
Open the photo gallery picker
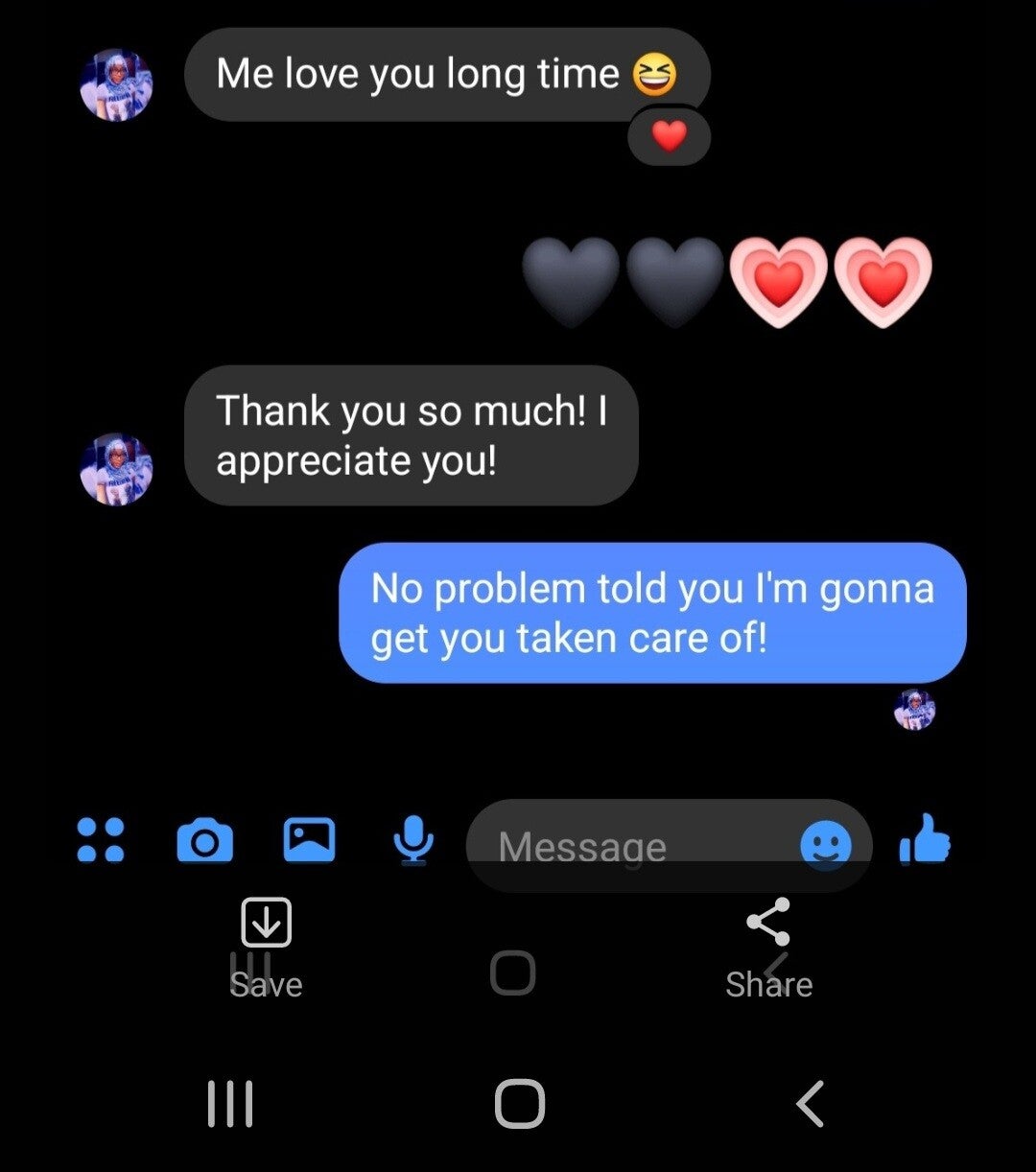[x=309, y=840]
